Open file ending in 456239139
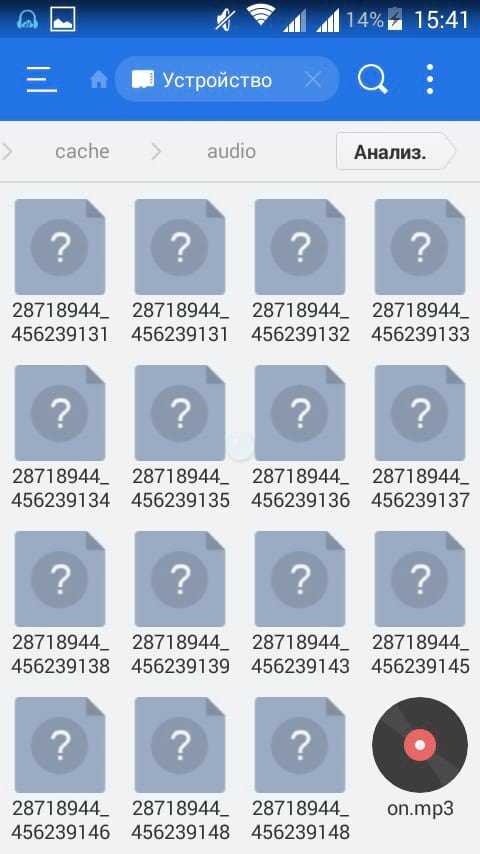Screen dimensions: 480x854 click(x=180, y=604)
